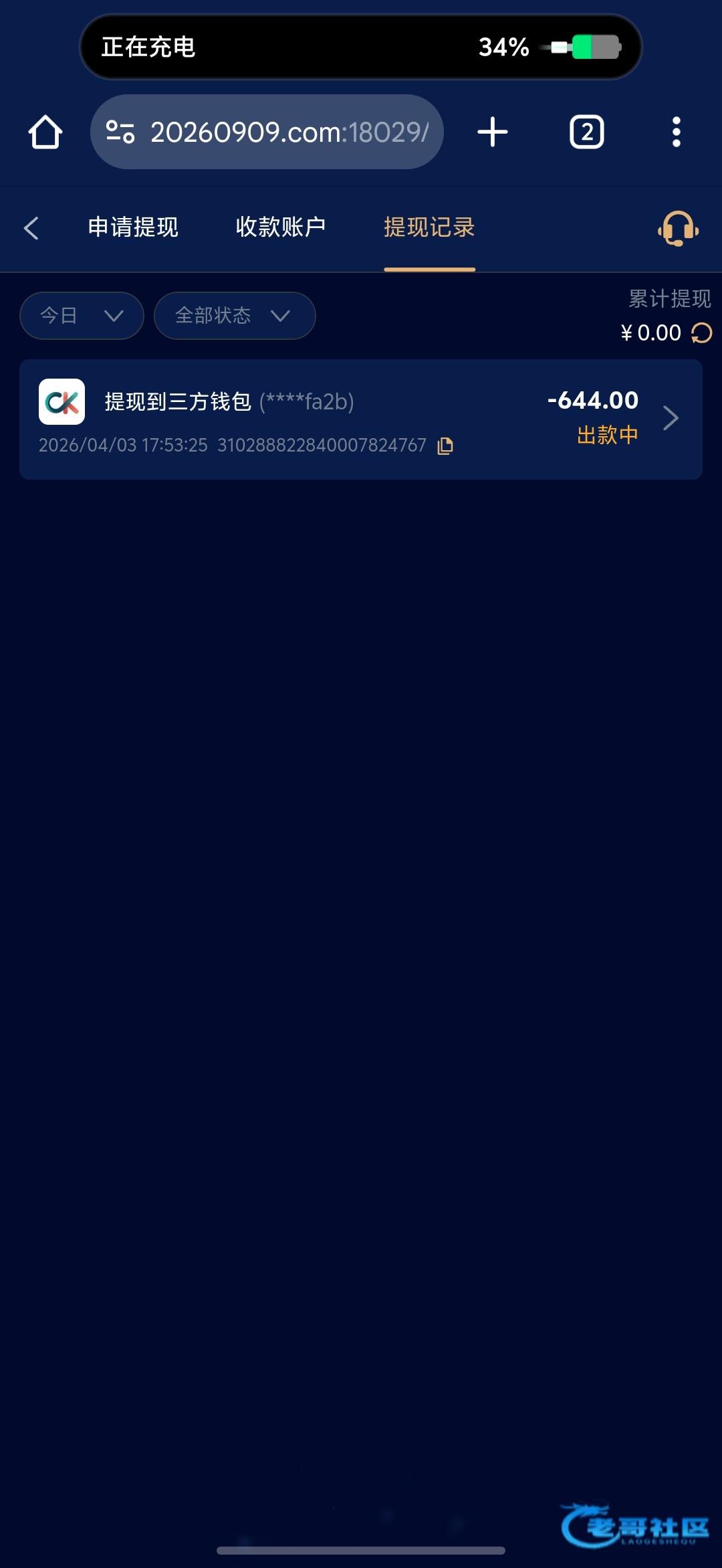The image size is (722, 1568).
Task: Go to browser home page
Action: (45, 132)
